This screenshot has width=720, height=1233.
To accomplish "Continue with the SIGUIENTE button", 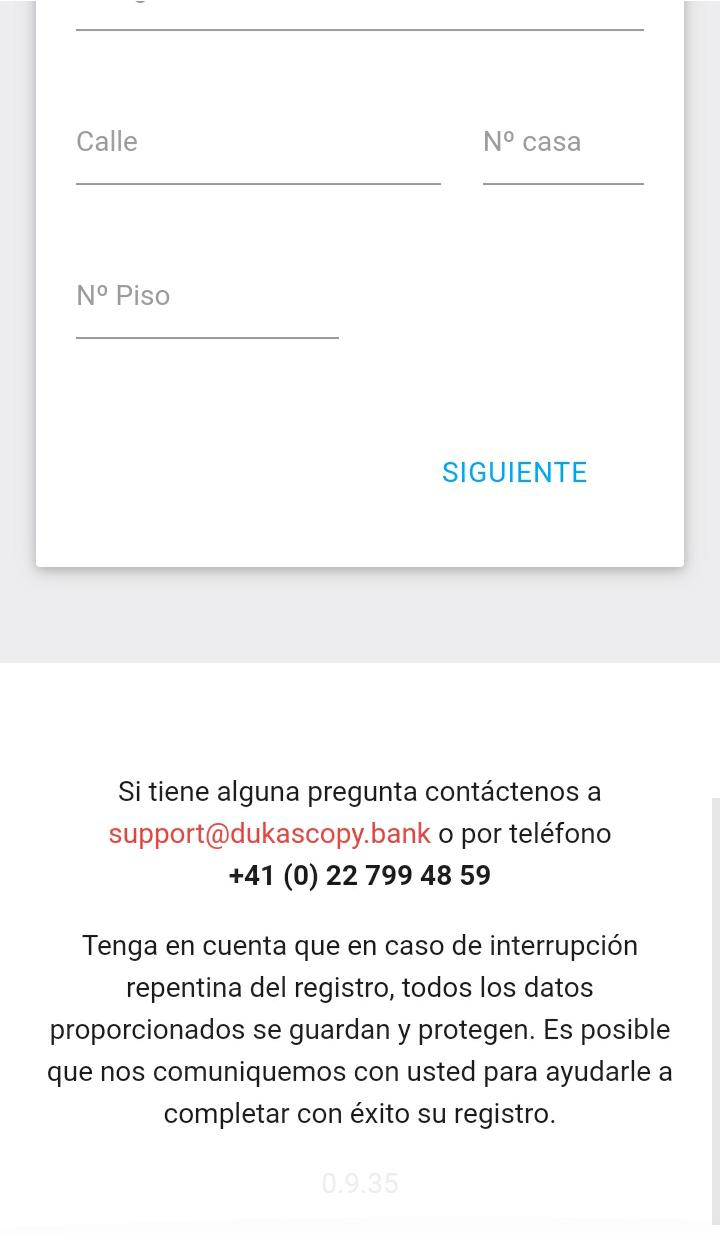I will pos(514,473).
